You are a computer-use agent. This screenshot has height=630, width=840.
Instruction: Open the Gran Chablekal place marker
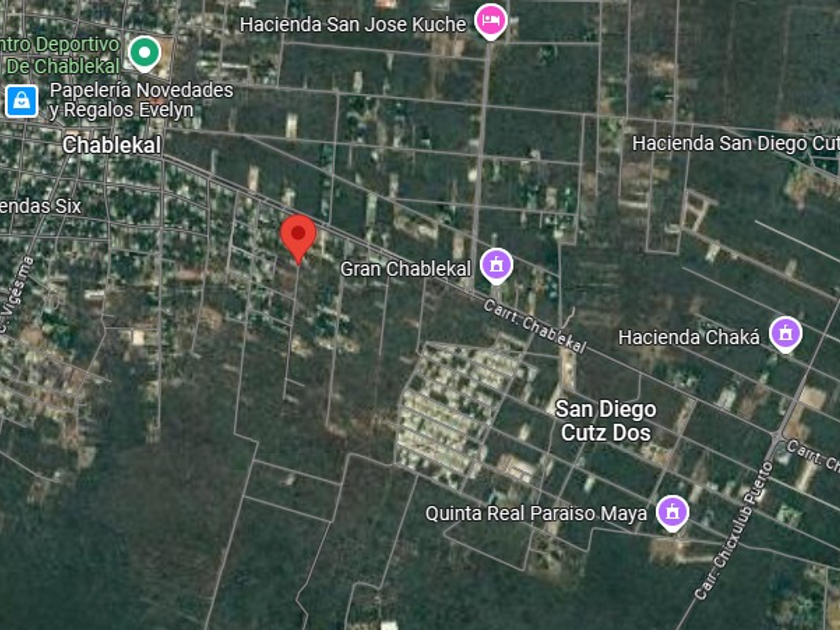click(x=497, y=266)
